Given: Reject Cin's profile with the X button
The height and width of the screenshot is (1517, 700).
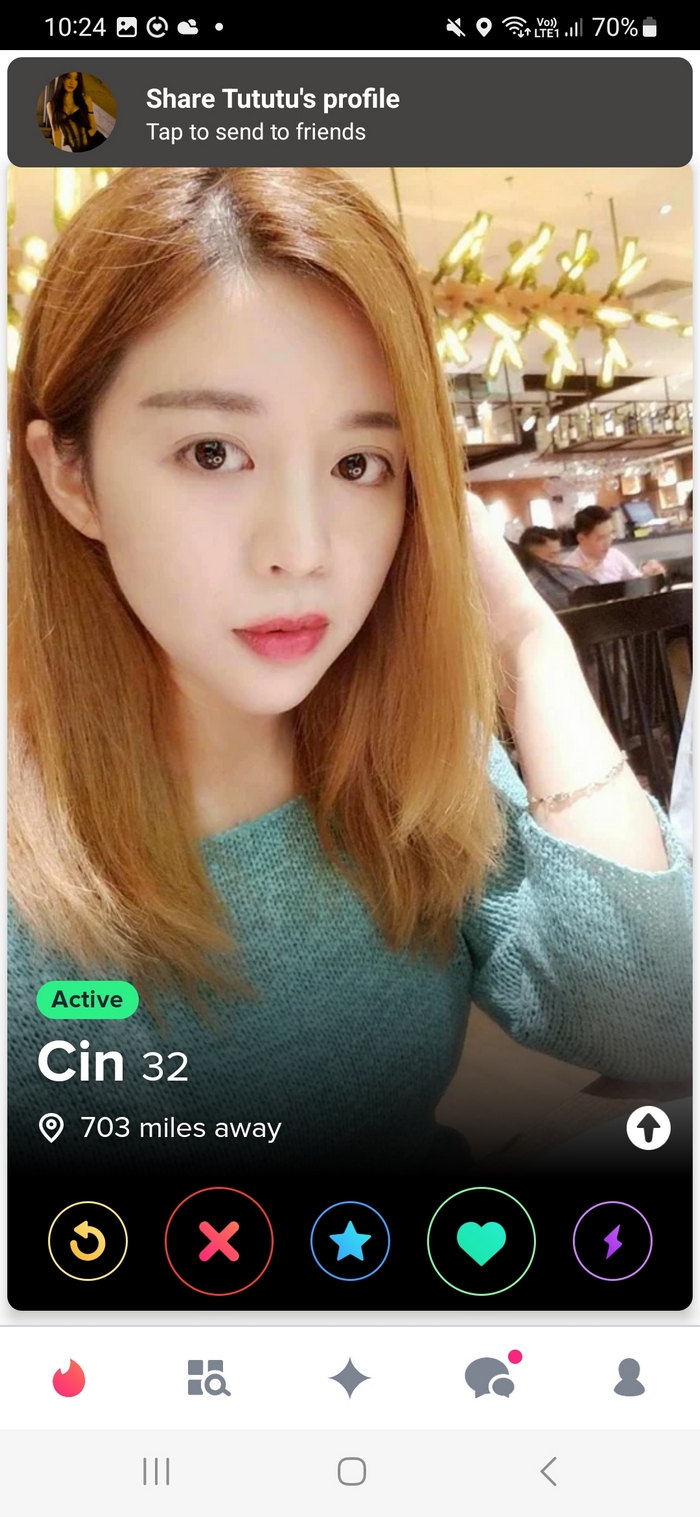Looking at the screenshot, I should pyautogui.click(x=219, y=1241).
